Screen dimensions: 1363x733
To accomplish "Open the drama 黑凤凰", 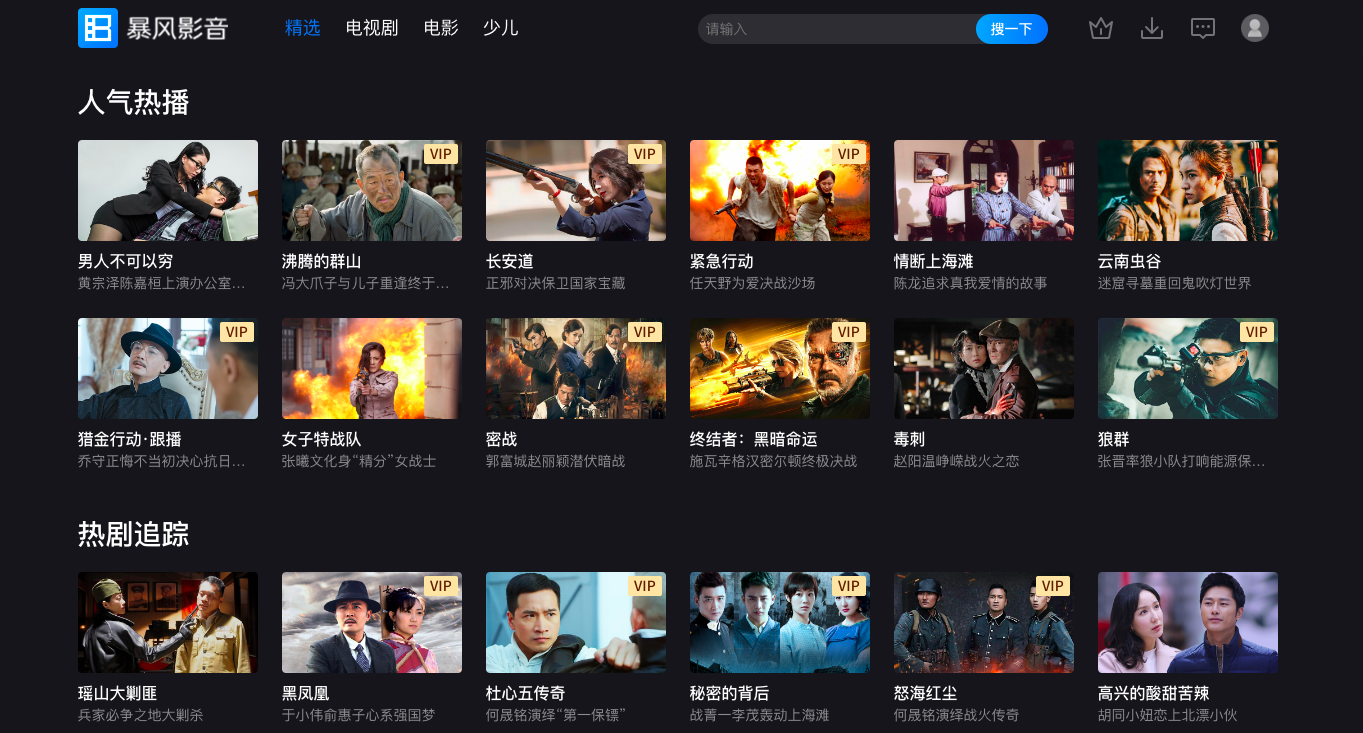I will (372, 622).
